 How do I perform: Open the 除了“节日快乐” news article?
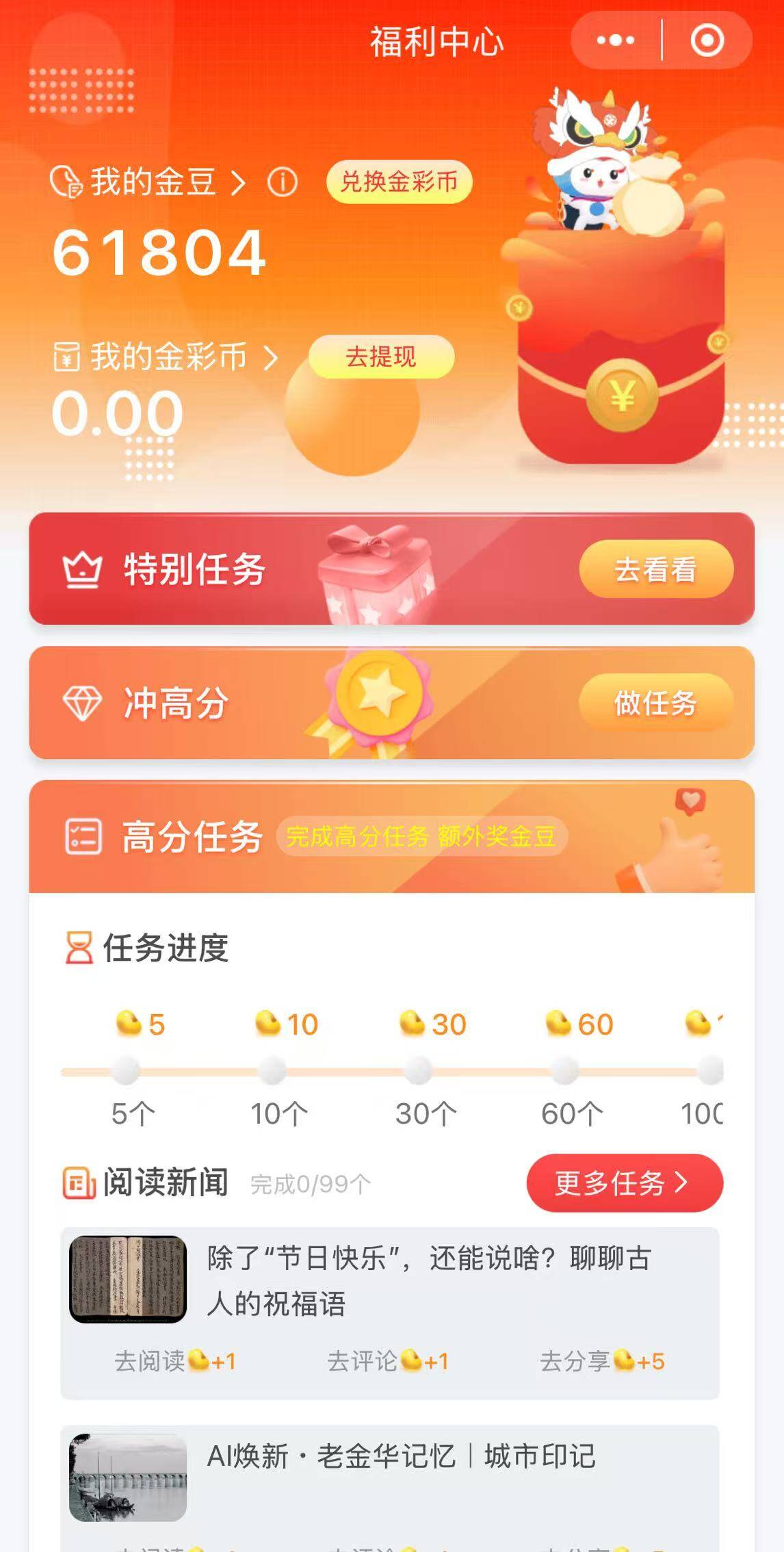click(428, 1280)
